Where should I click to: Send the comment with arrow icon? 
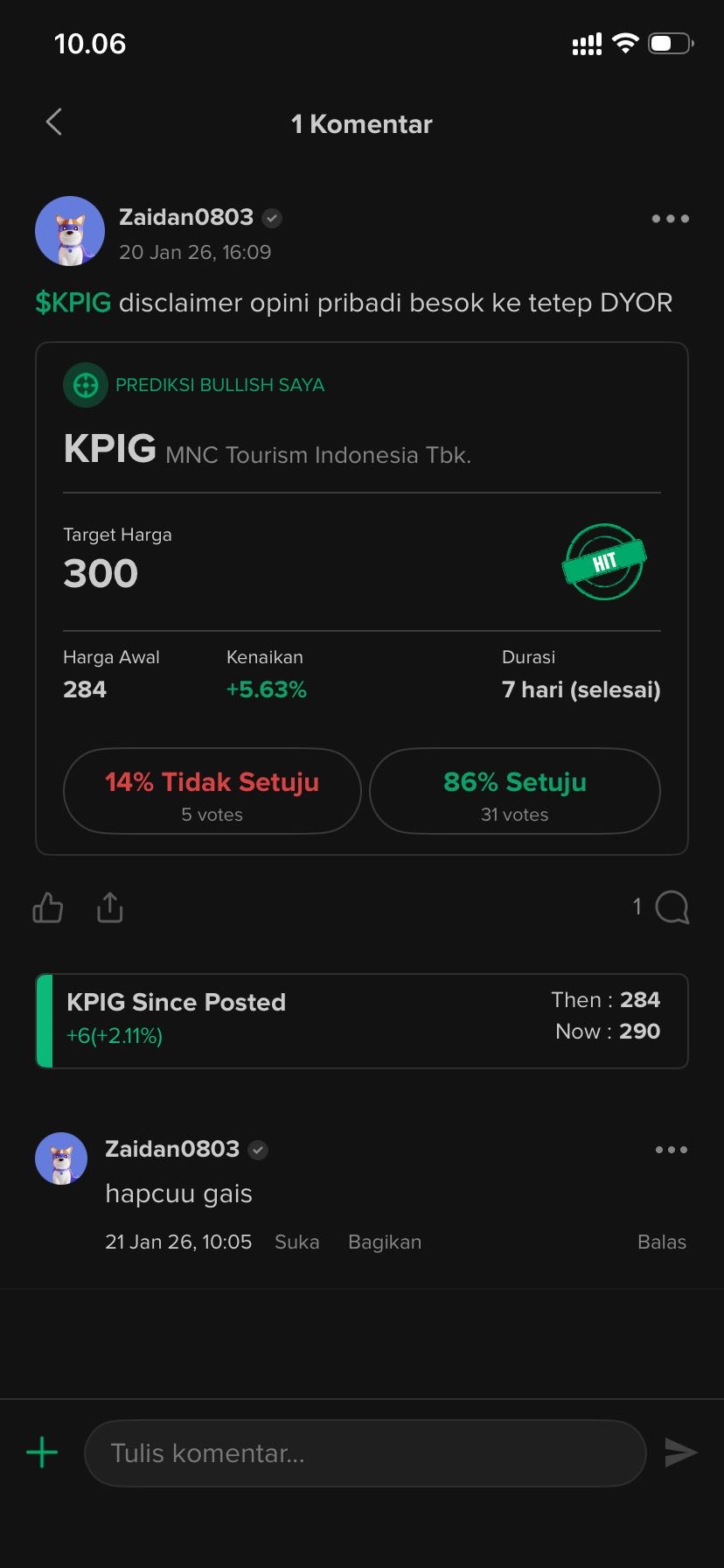tap(680, 1453)
